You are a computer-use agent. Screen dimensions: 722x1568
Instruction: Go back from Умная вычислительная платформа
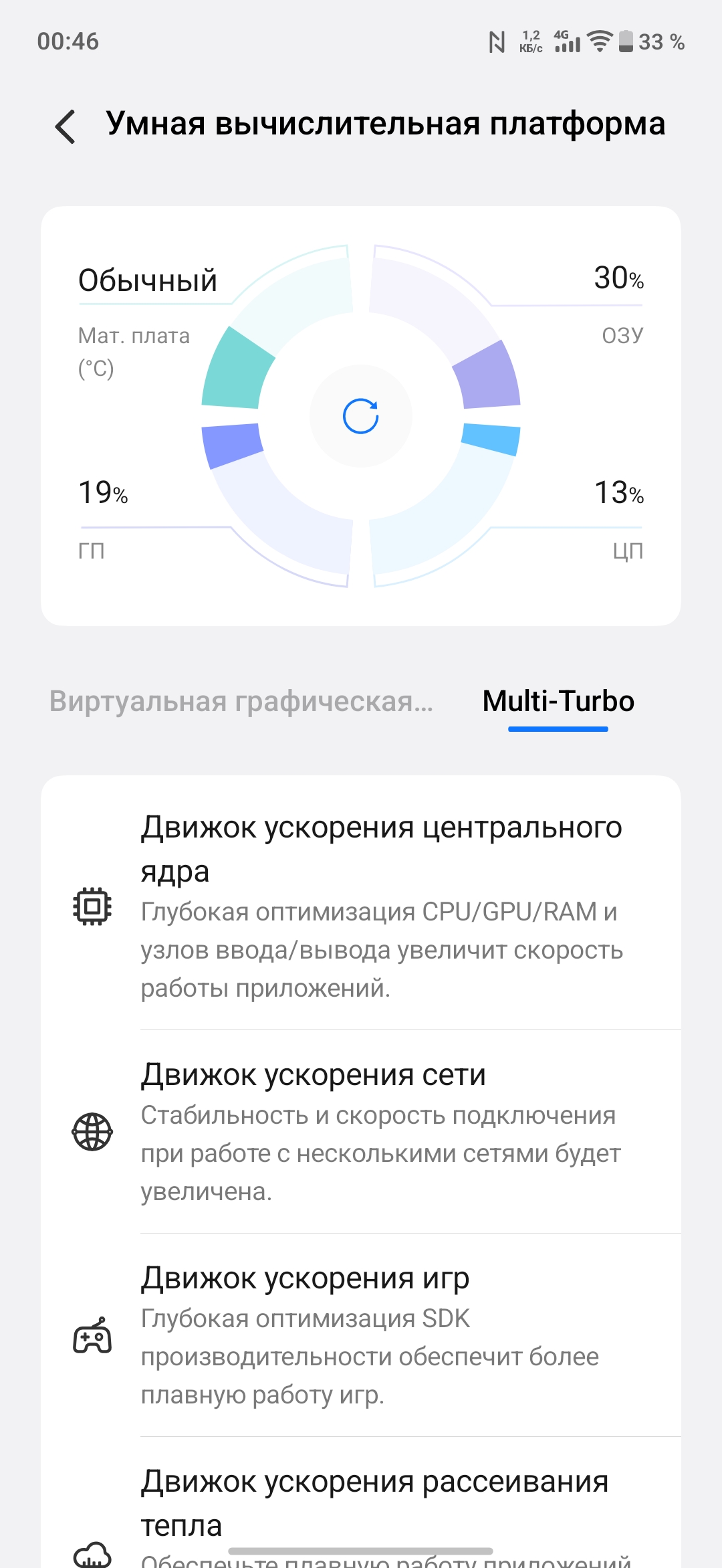pyautogui.click(x=66, y=126)
